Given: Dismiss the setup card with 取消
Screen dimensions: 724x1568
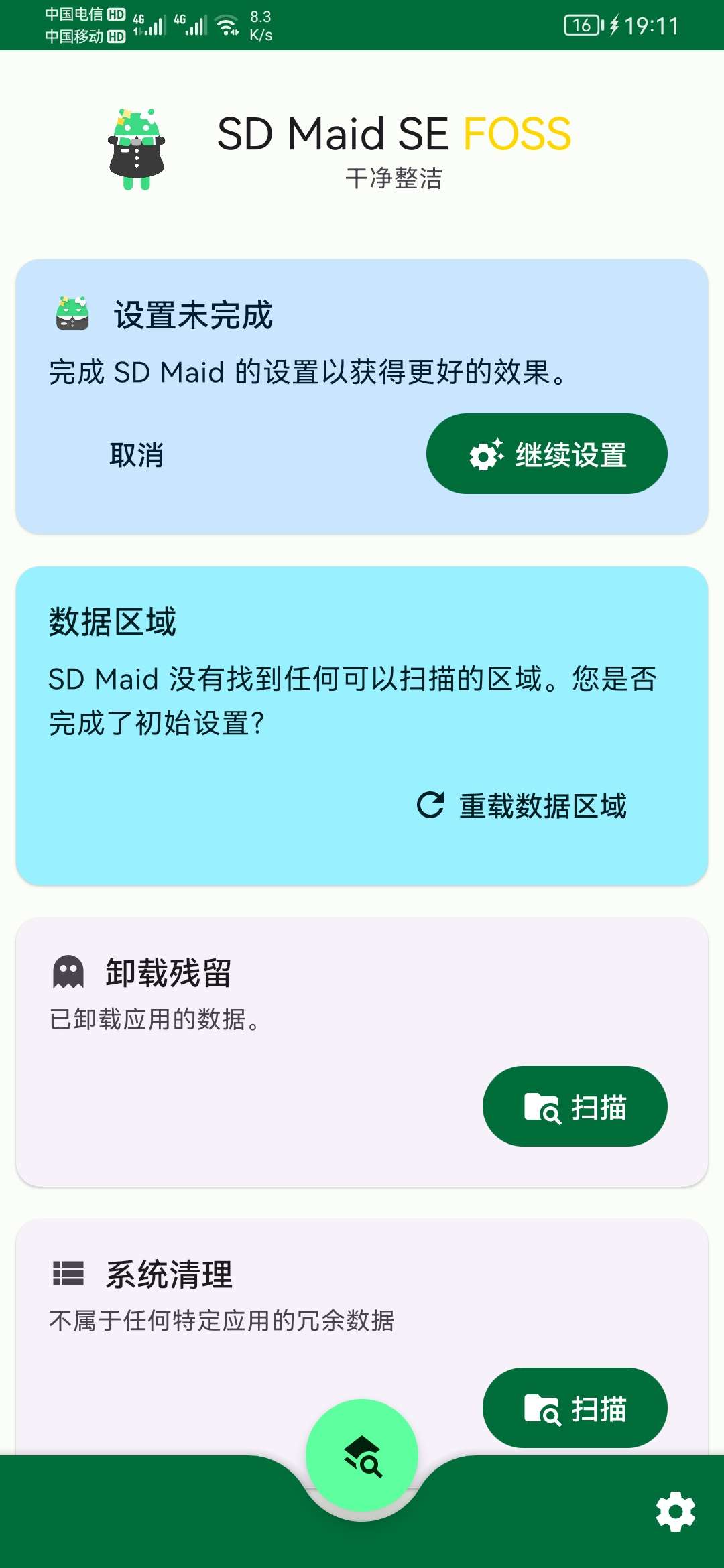Looking at the screenshot, I should pos(137,455).
